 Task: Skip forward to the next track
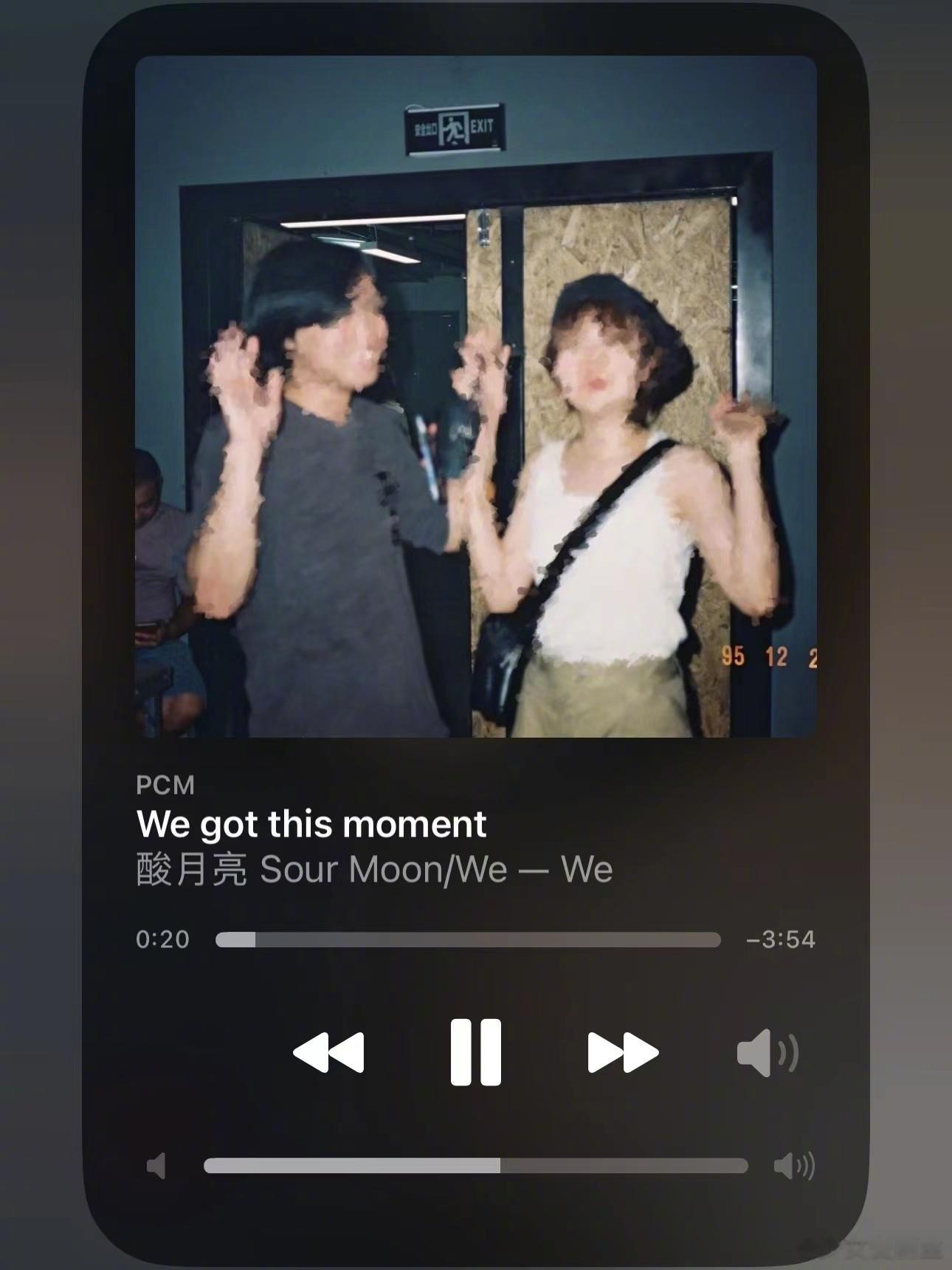coord(623,1052)
